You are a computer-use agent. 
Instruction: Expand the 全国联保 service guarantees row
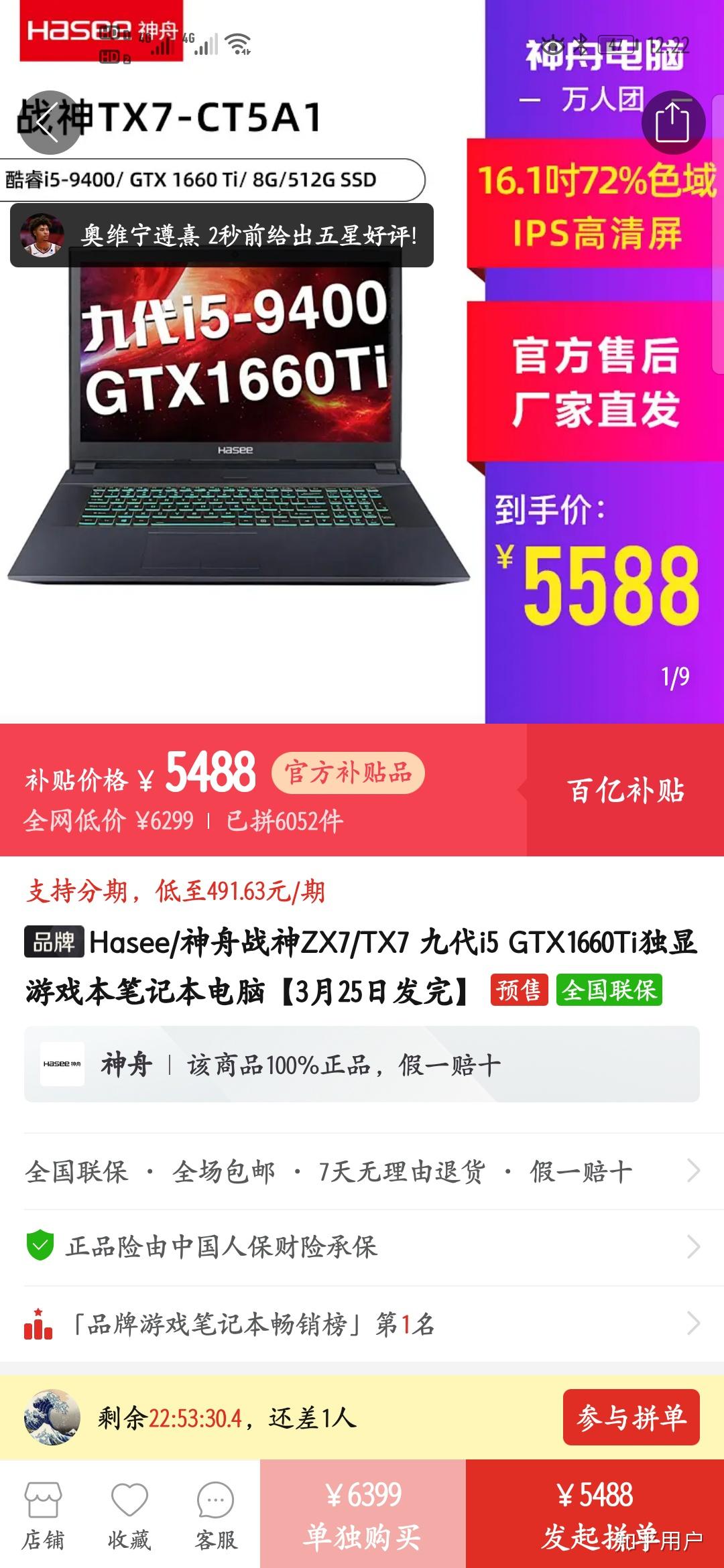click(x=362, y=1171)
